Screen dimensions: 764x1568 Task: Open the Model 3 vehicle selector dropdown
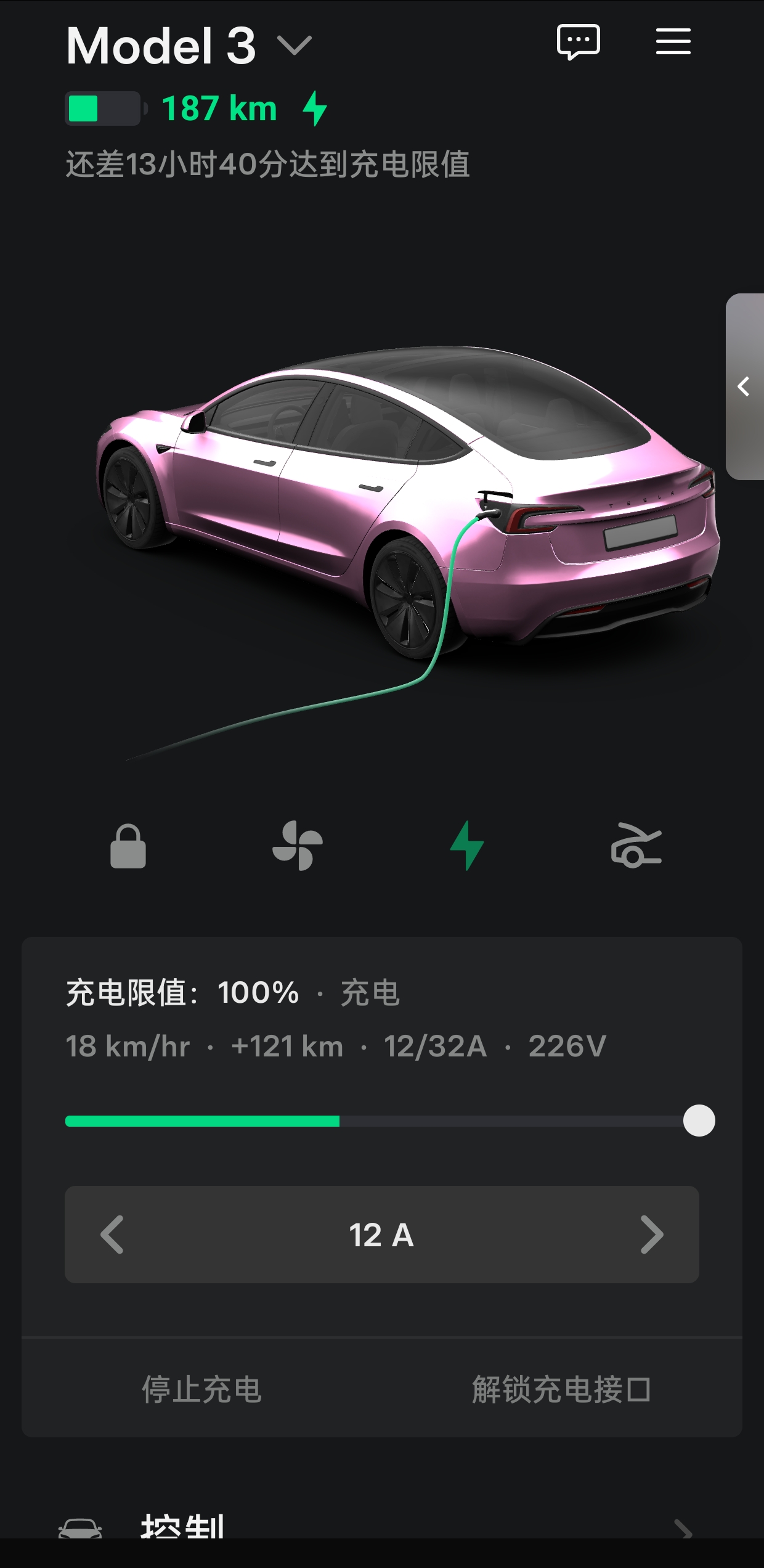point(294,46)
